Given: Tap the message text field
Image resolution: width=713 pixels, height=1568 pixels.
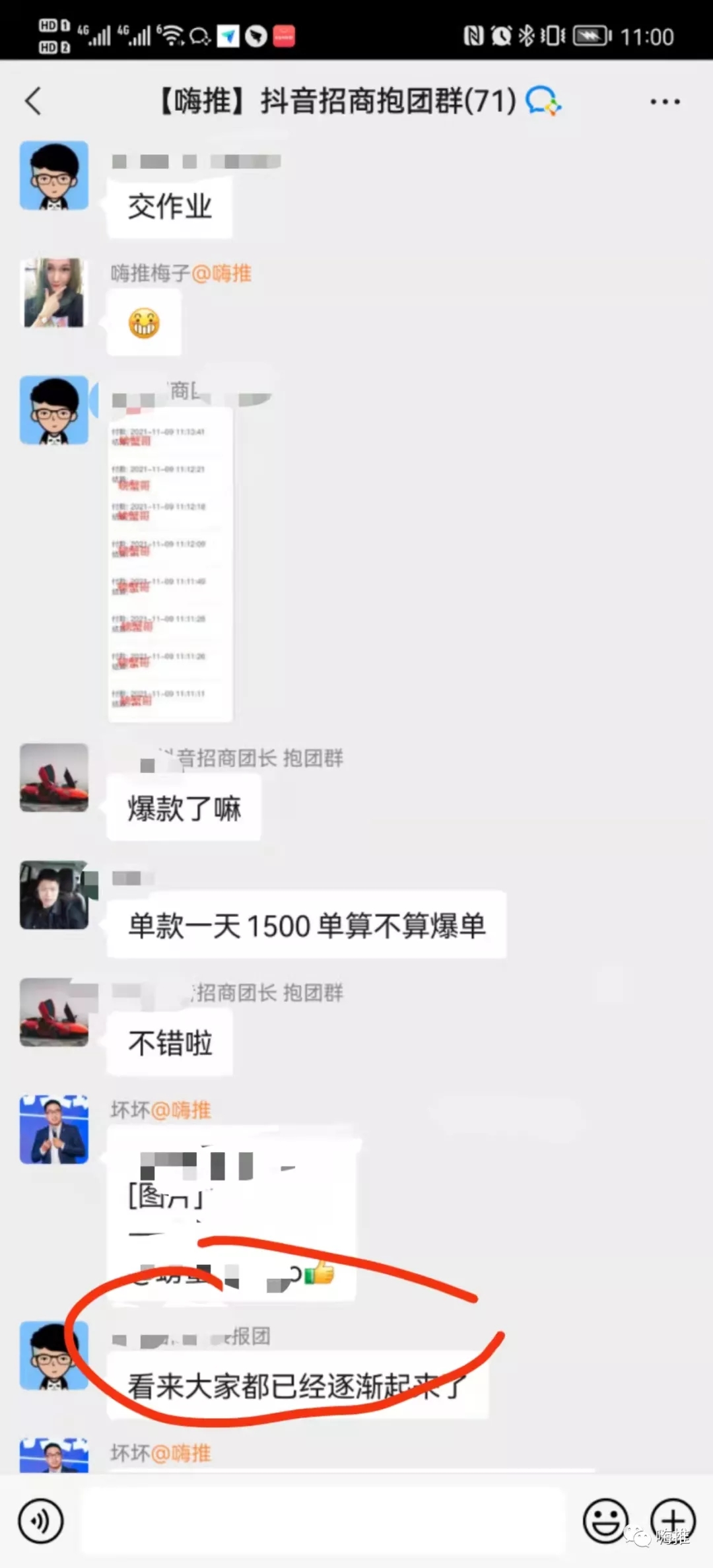Looking at the screenshot, I should [x=323, y=1521].
